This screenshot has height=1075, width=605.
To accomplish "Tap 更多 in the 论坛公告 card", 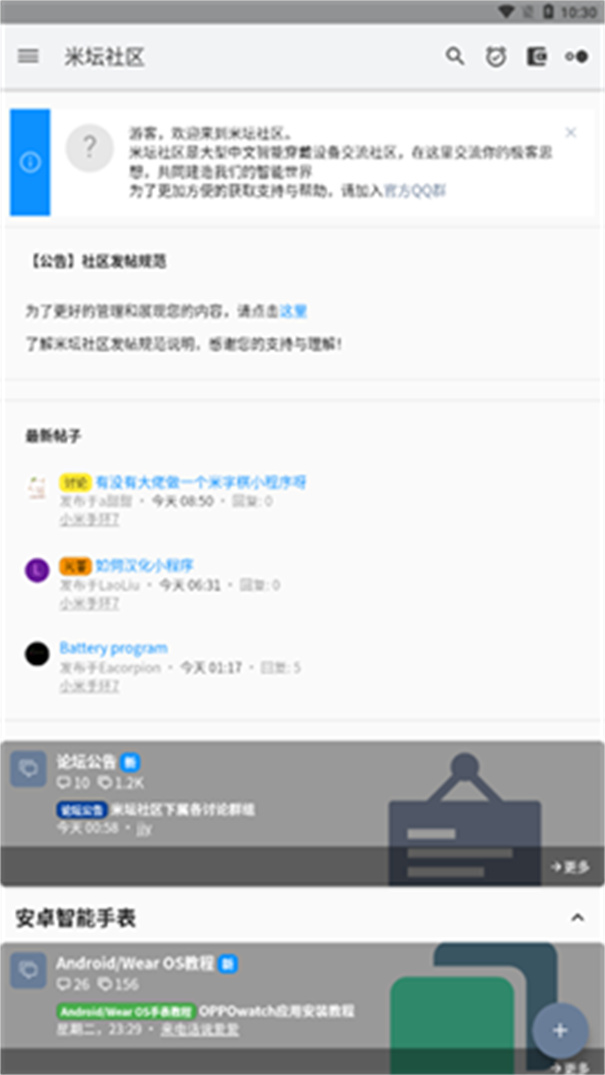I will (x=569, y=867).
